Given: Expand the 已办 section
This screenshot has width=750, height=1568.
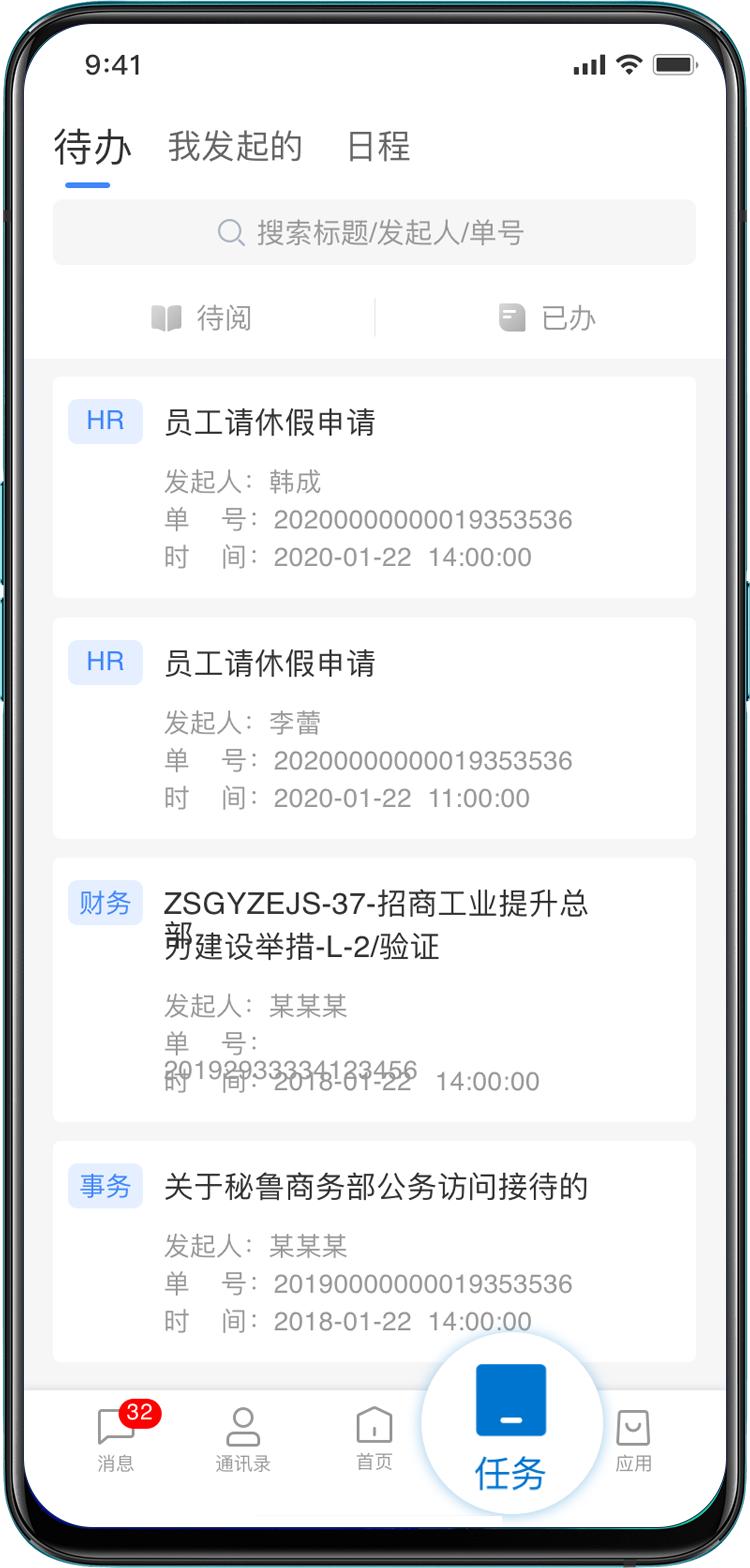Looking at the screenshot, I should (545, 317).
